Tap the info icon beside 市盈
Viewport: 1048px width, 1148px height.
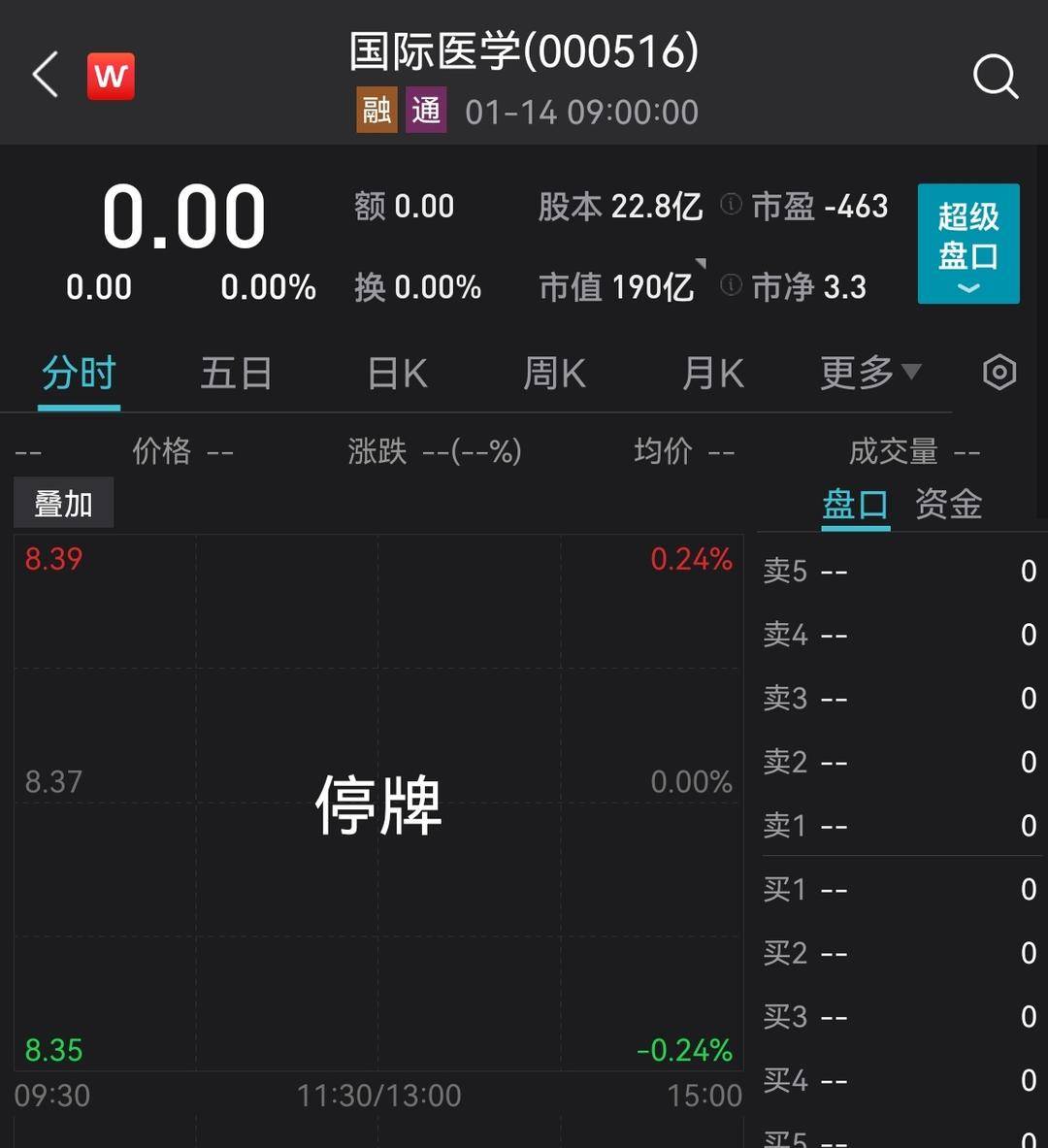(x=732, y=205)
